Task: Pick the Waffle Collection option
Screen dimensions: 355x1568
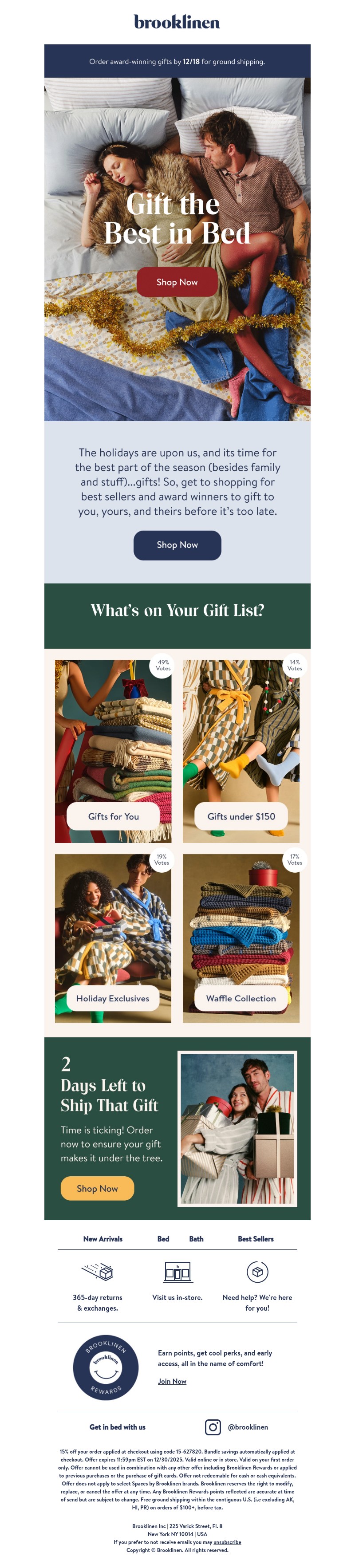Action: [241, 998]
